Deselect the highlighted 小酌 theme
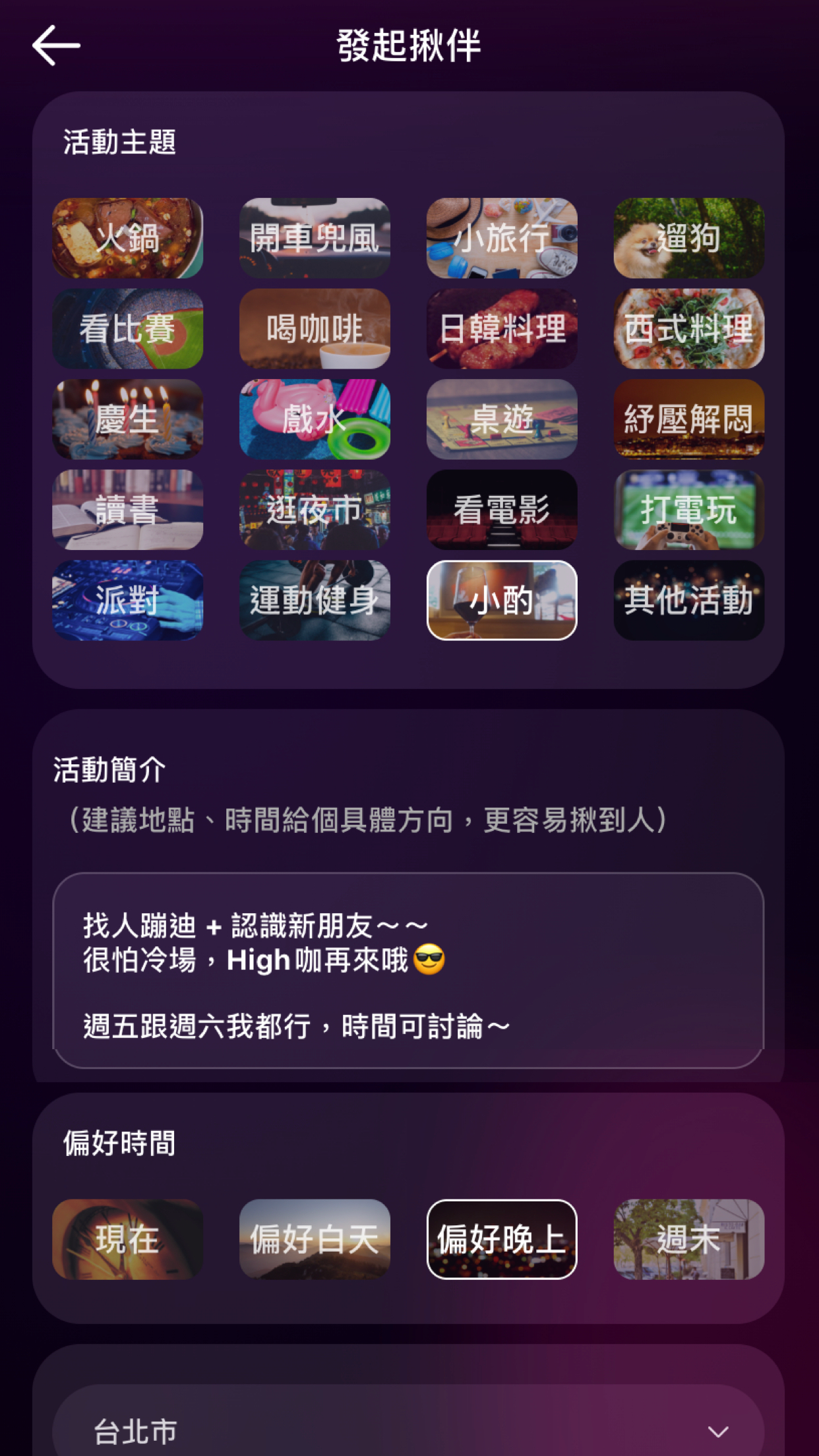The image size is (819, 1456). pos(502,601)
